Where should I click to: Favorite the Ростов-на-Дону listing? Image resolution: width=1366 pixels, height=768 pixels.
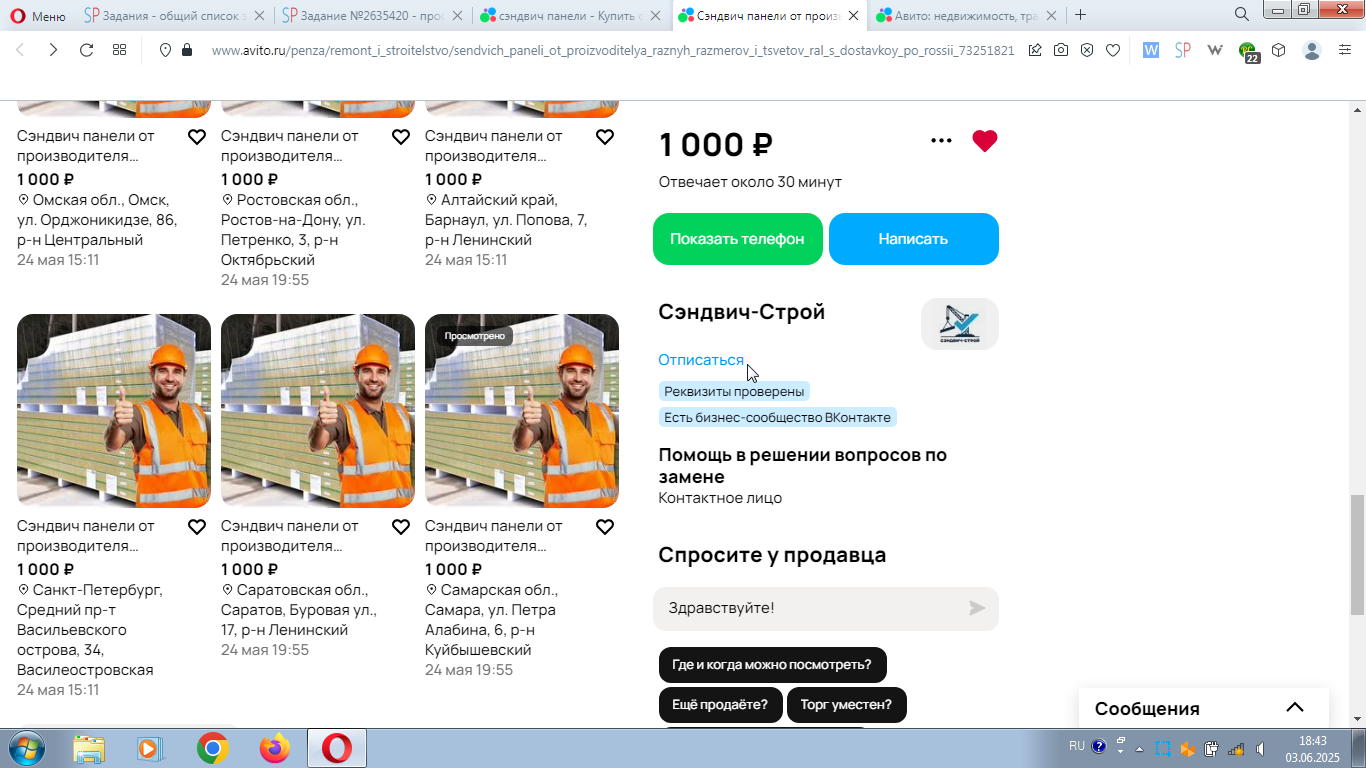pyautogui.click(x=401, y=137)
